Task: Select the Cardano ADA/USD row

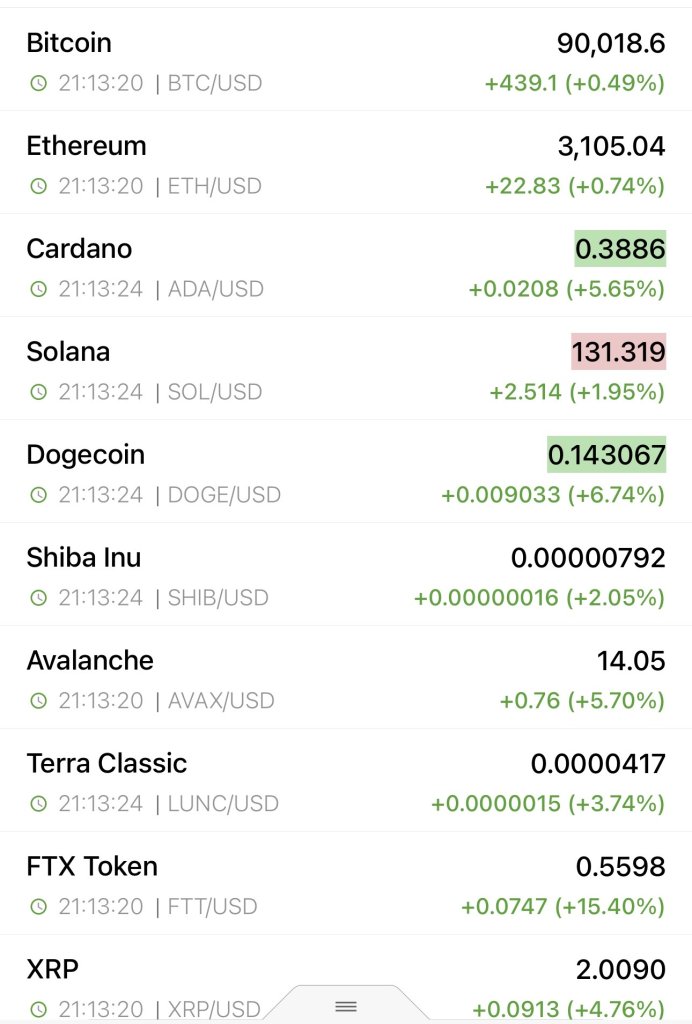Action: pos(346,267)
